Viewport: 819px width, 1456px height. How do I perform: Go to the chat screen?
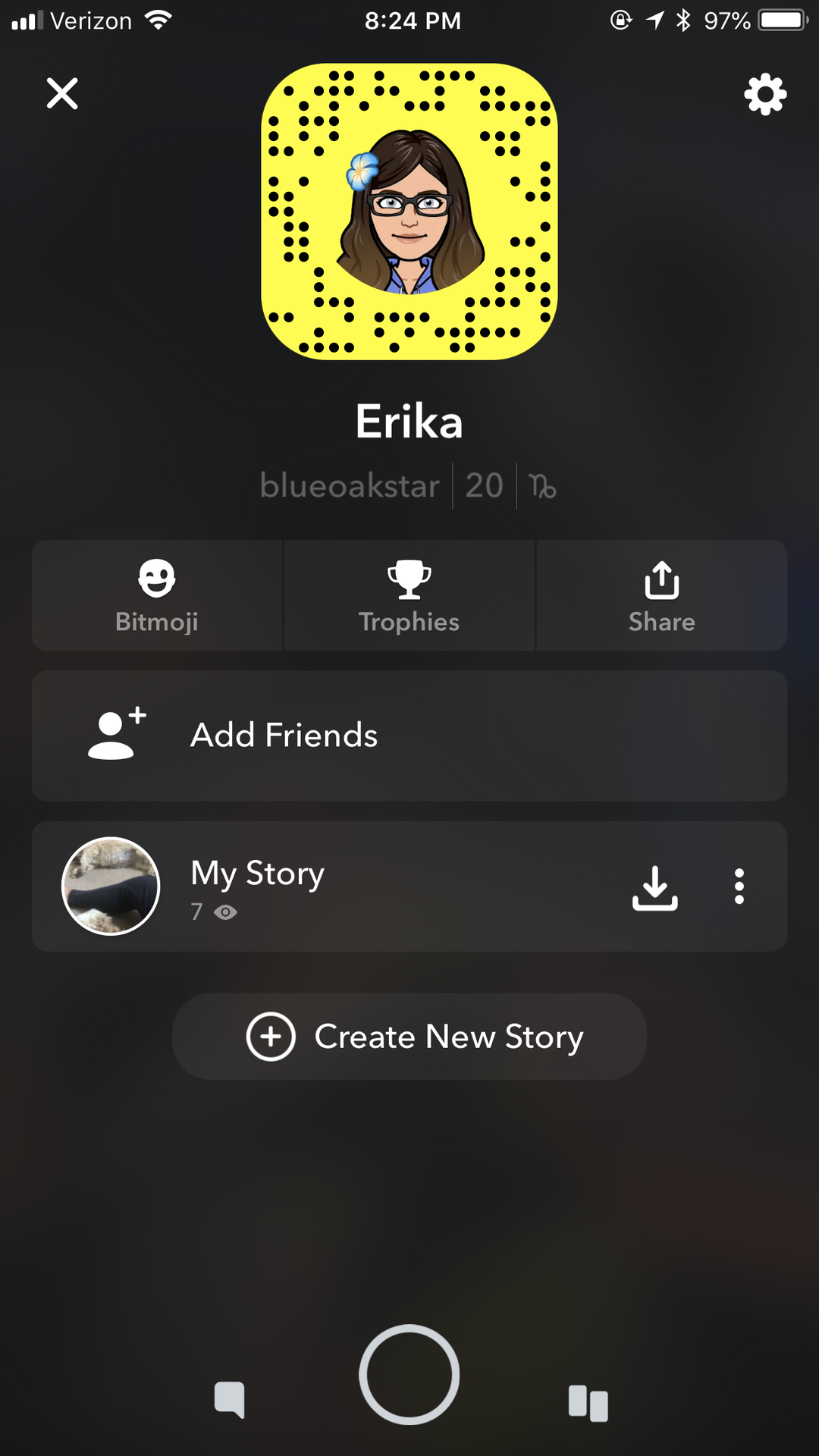pos(229,1400)
